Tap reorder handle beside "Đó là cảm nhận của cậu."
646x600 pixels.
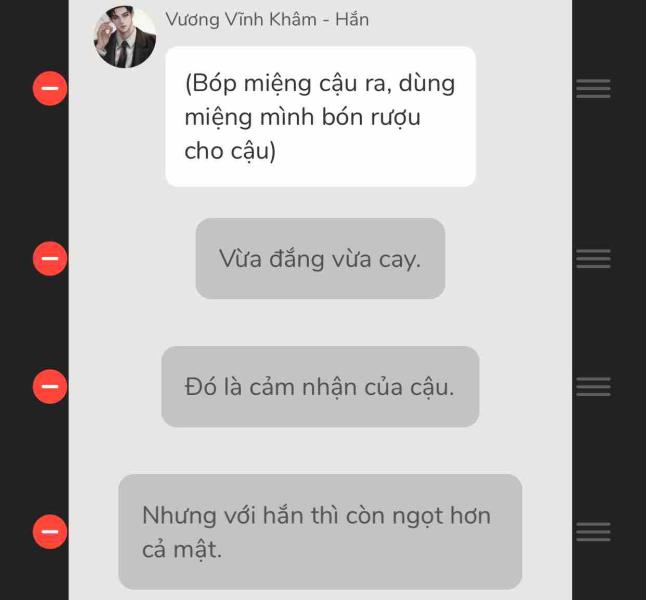point(593,386)
